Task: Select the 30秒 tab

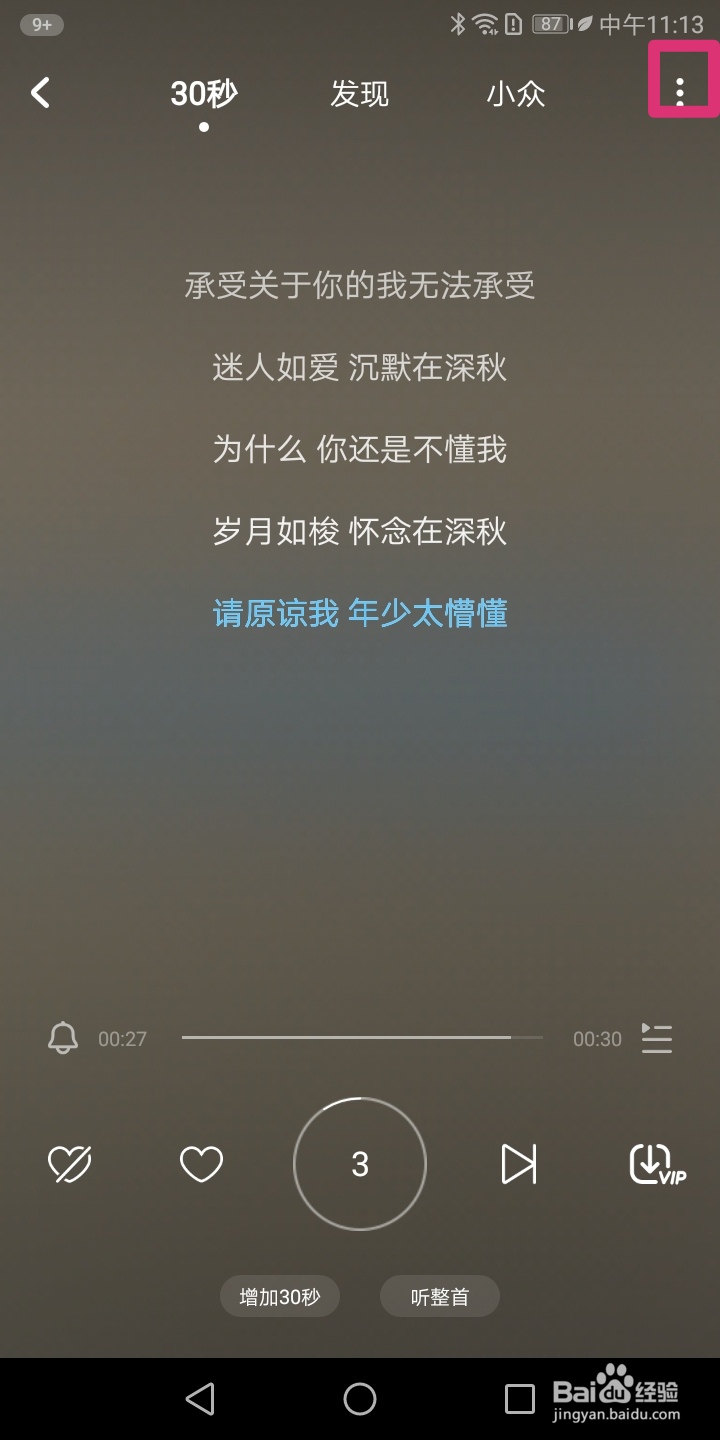Action: tap(203, 93)
